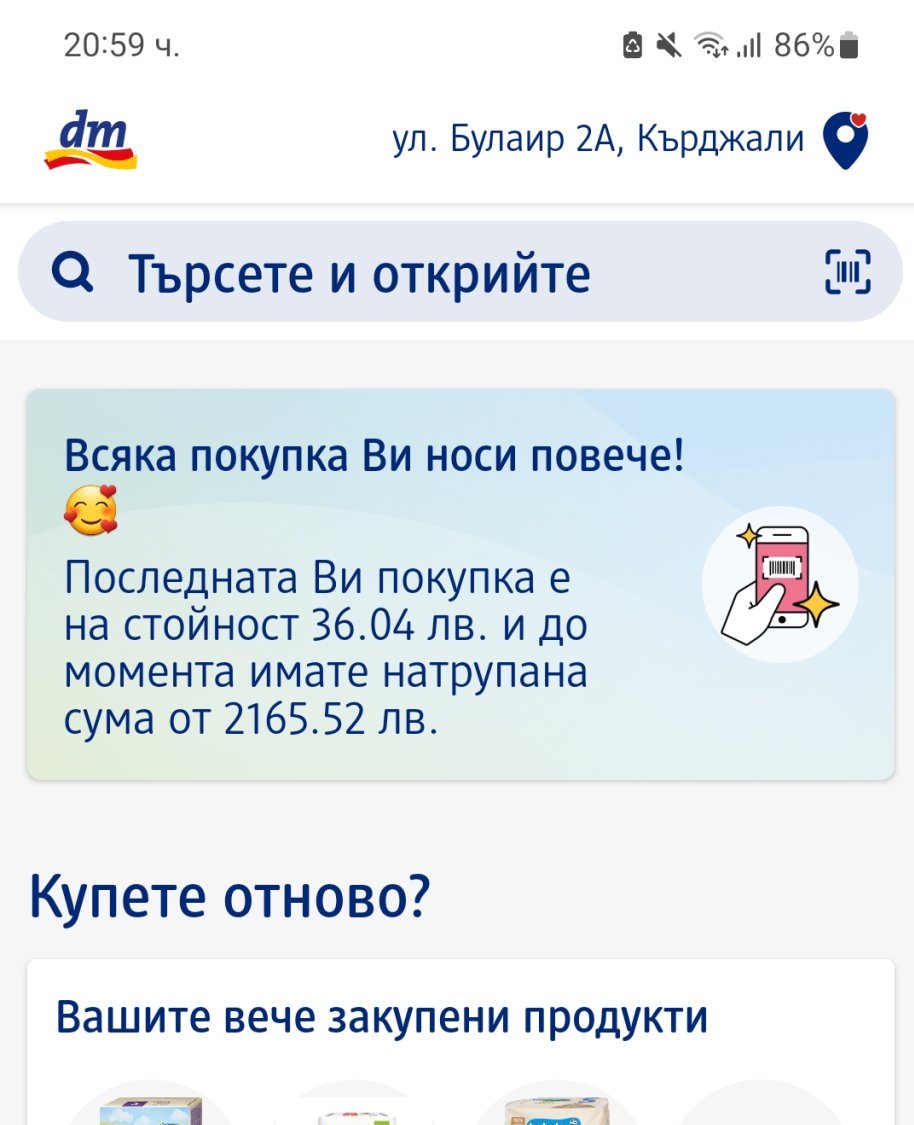Tap the store address ул. Булаир 2А, Кърджали
This screenshot has height=1125, width=914.
(598, 140)
